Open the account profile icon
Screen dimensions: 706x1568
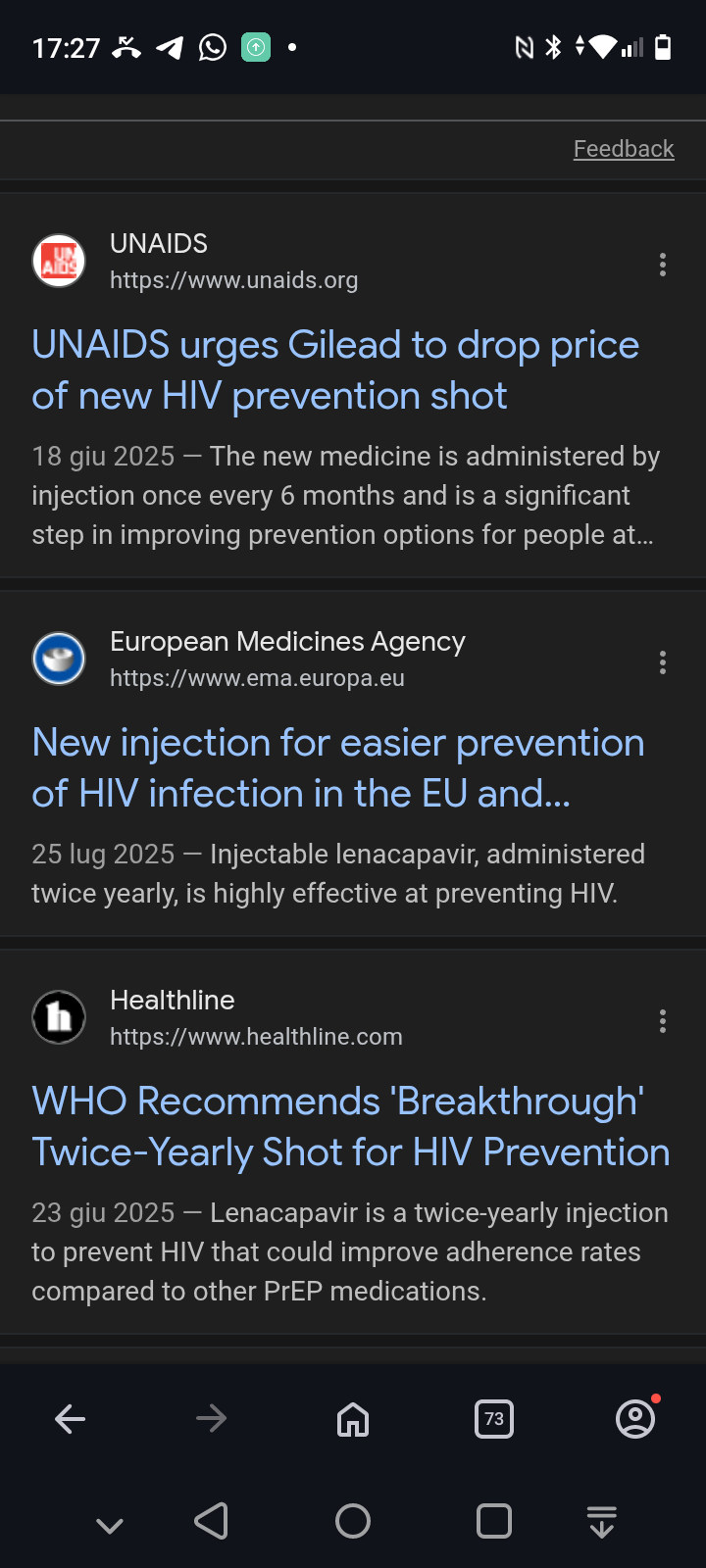coord(635,1419)
